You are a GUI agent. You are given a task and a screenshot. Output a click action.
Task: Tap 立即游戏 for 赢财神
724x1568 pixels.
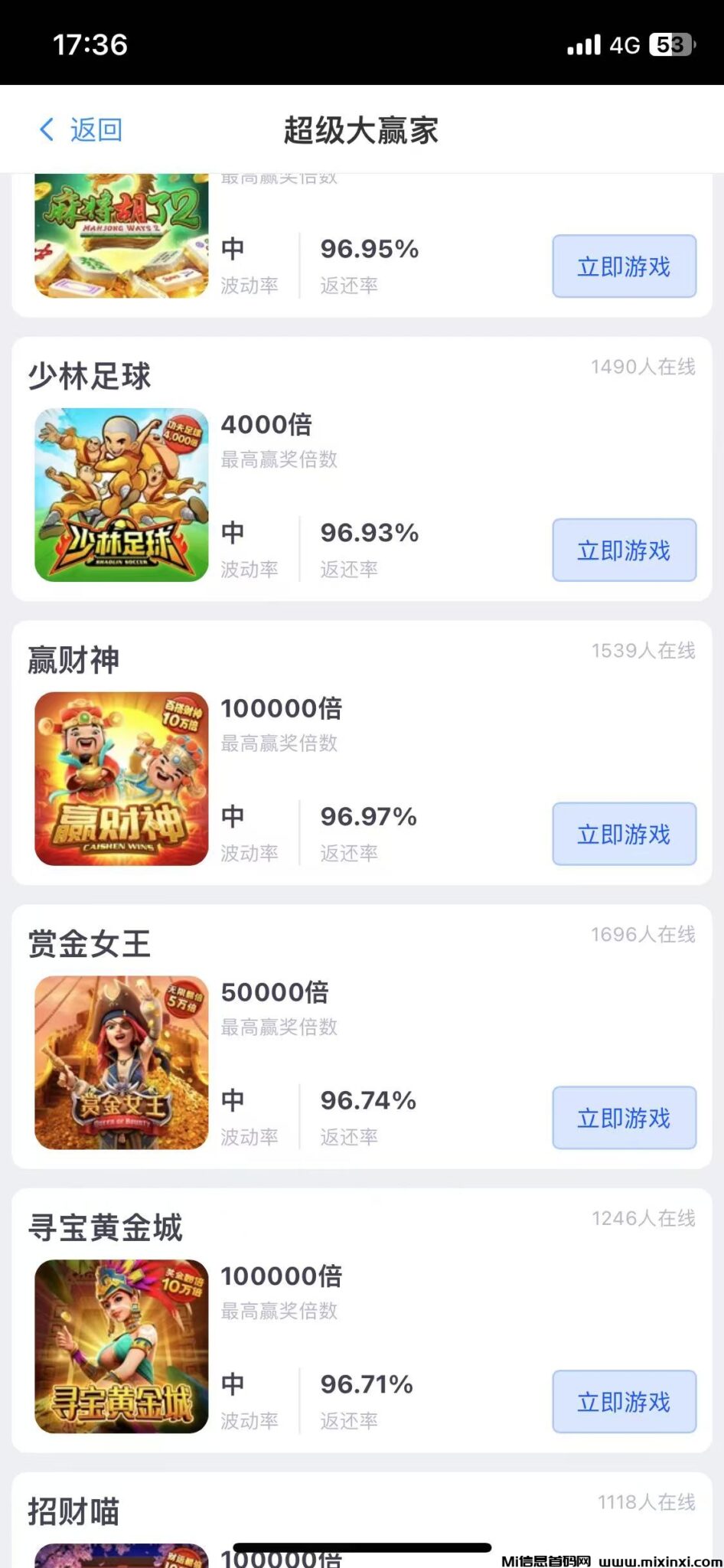coord(624,834)
